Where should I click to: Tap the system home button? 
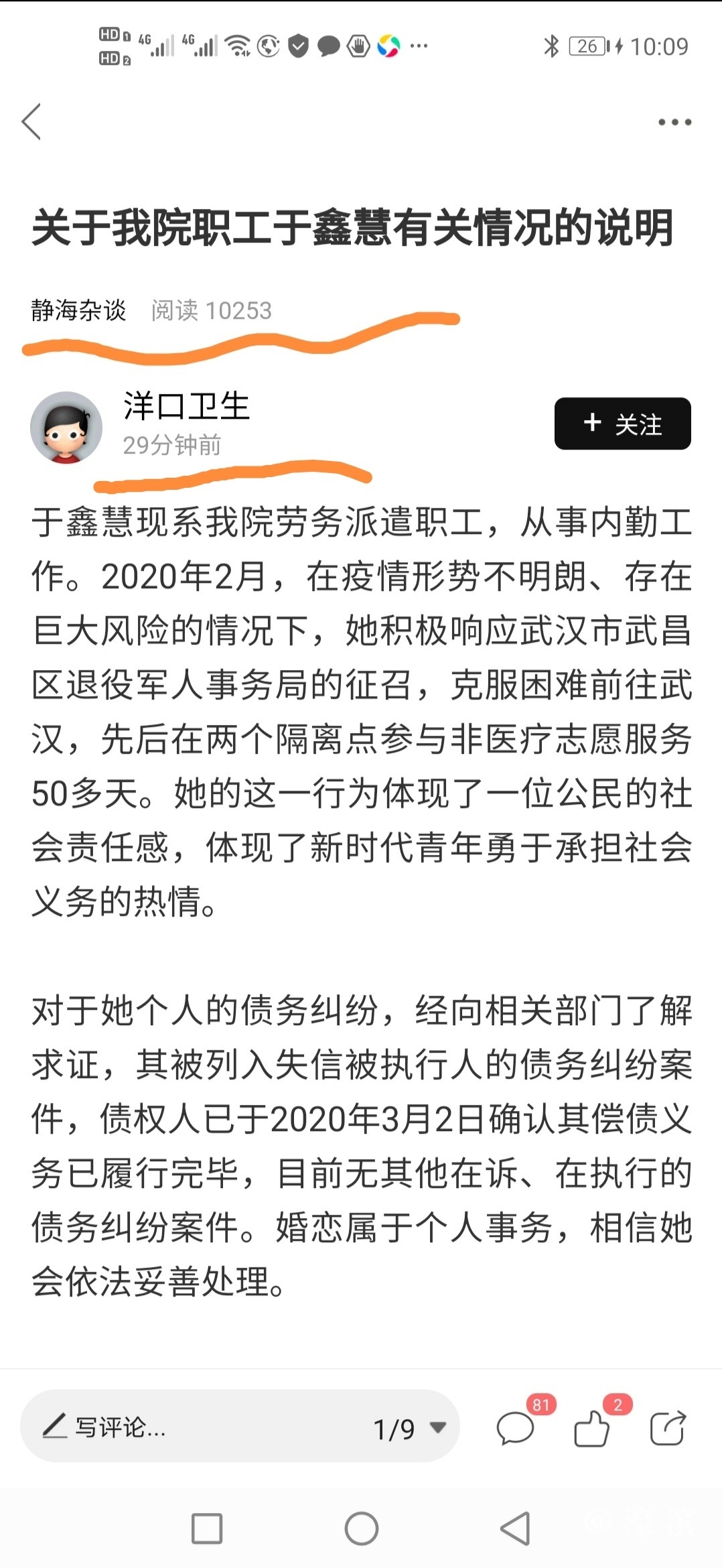361,1529
